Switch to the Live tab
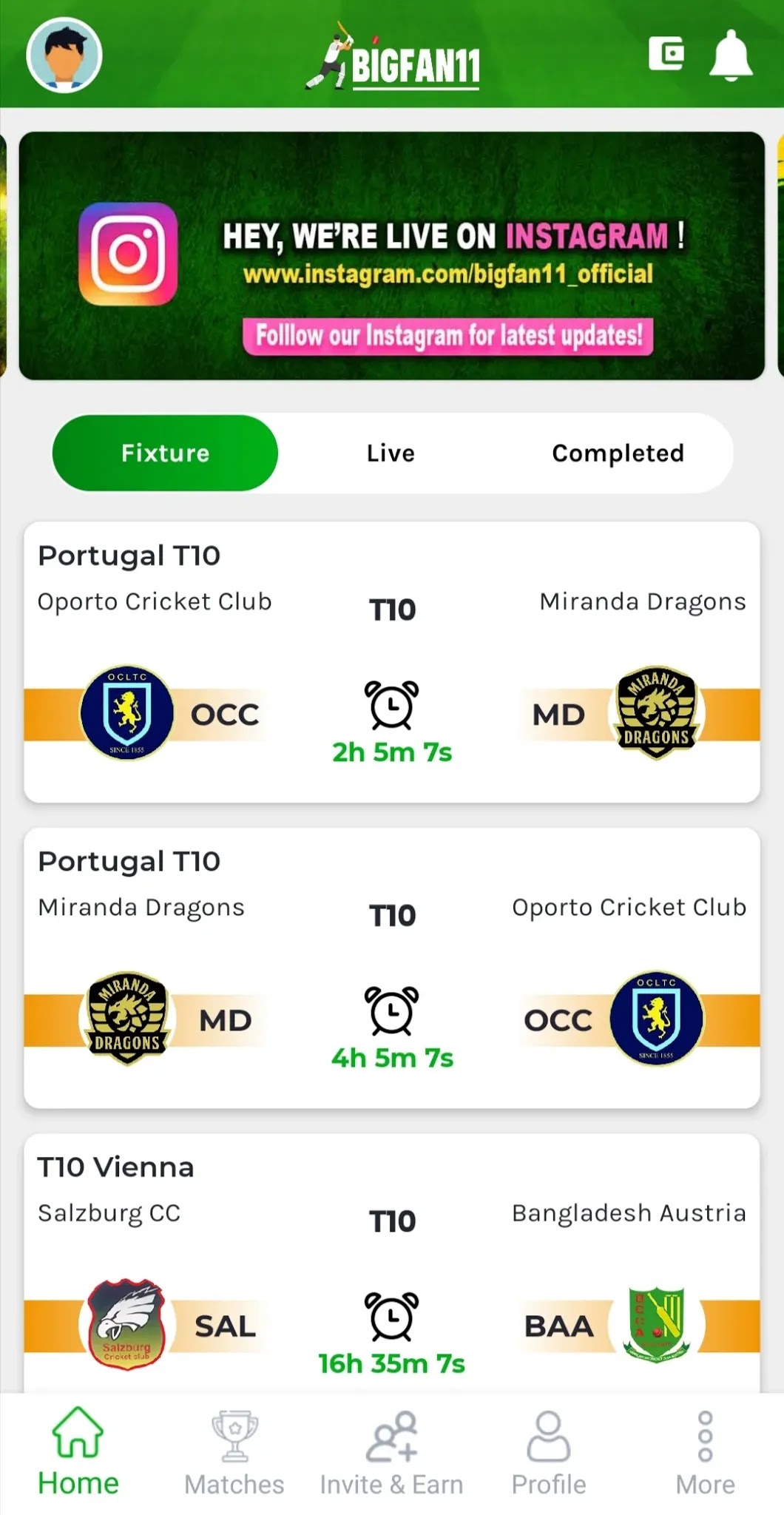 391,453
